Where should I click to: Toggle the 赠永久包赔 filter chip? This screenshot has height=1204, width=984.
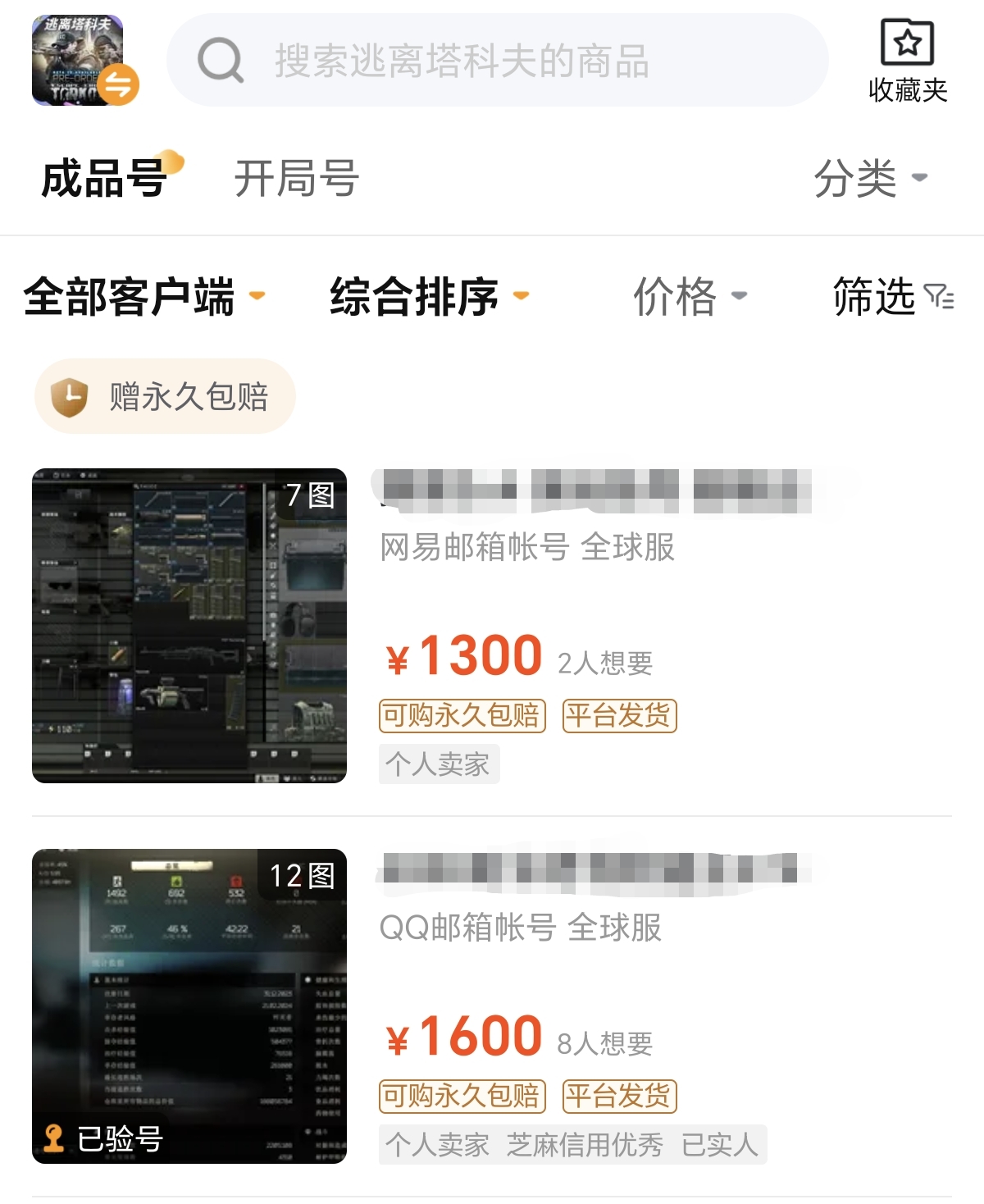pos(165,396)
